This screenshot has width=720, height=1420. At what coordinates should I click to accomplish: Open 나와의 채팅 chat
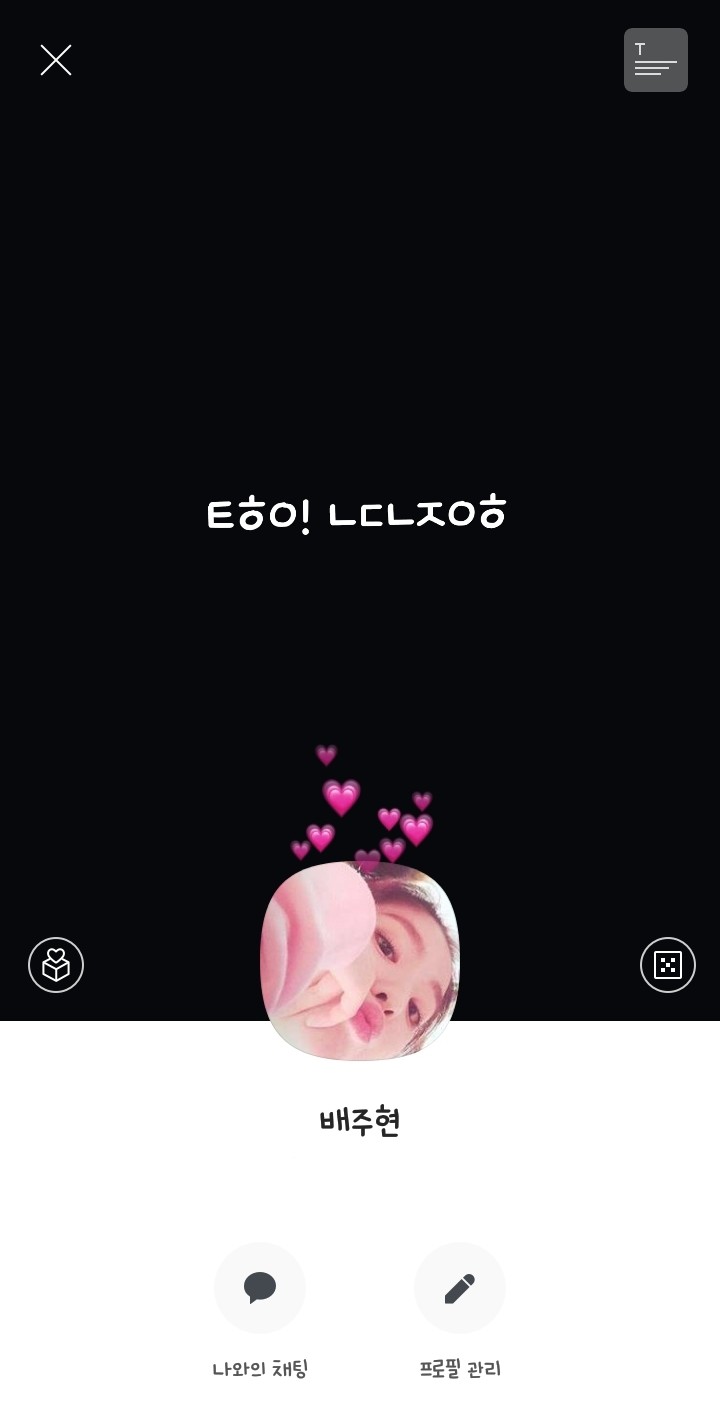(260, 1288)
